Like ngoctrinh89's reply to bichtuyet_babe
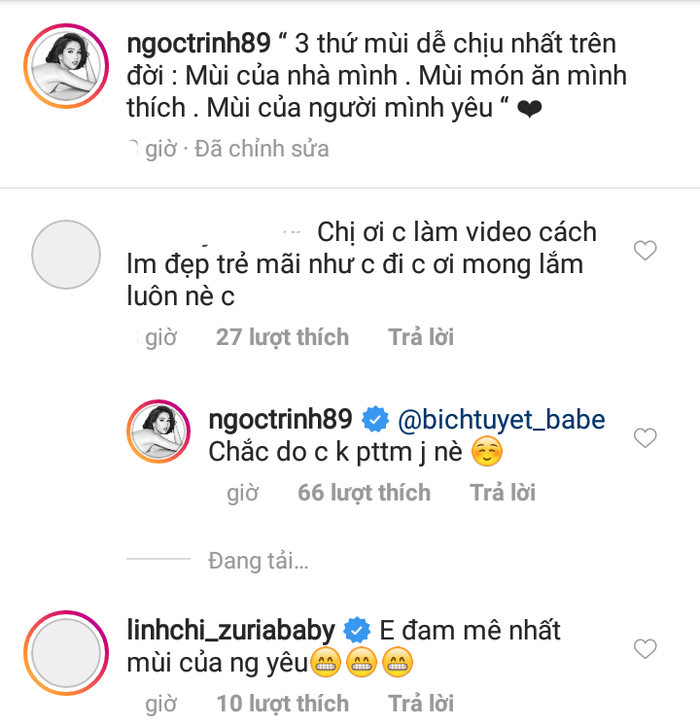700x725 pixels. (645, 438)
